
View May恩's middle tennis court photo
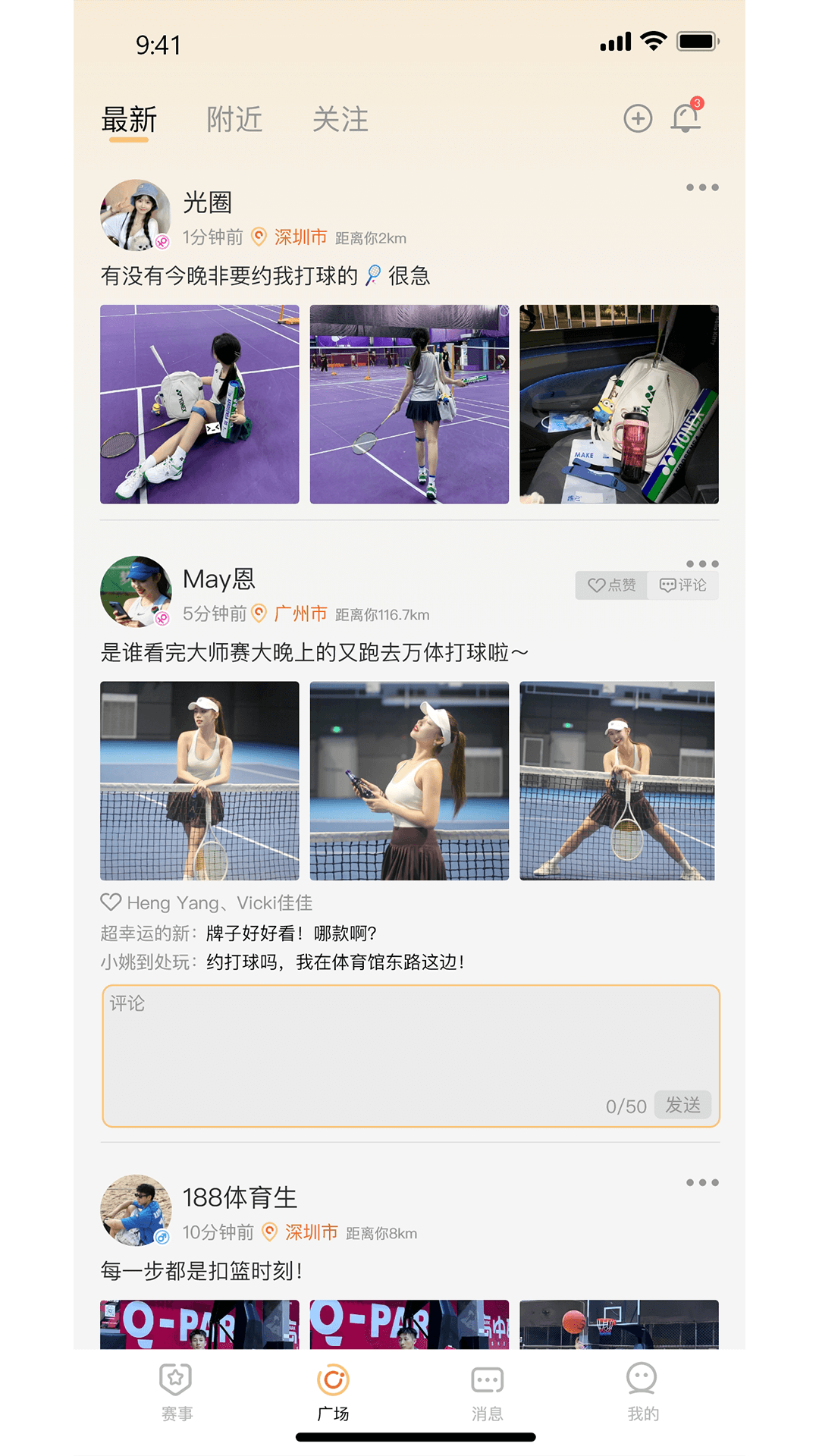[x=409, y=782]
